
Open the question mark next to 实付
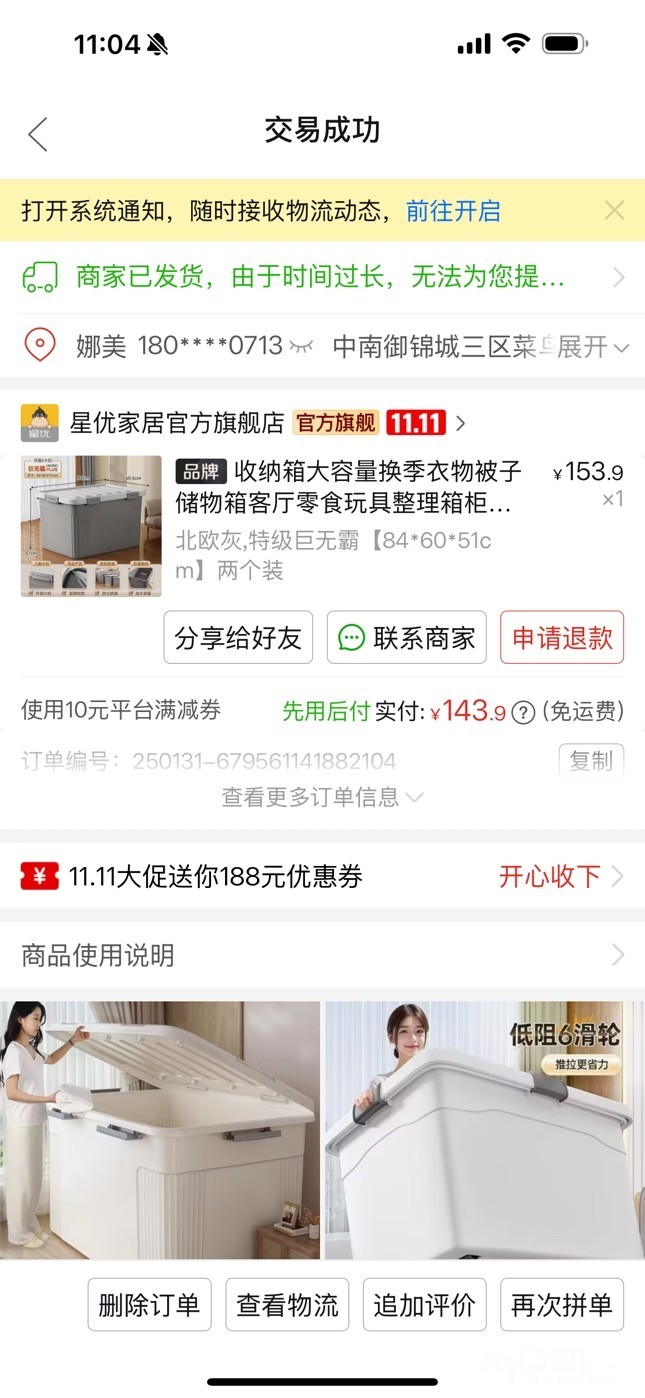click(523, 712)
